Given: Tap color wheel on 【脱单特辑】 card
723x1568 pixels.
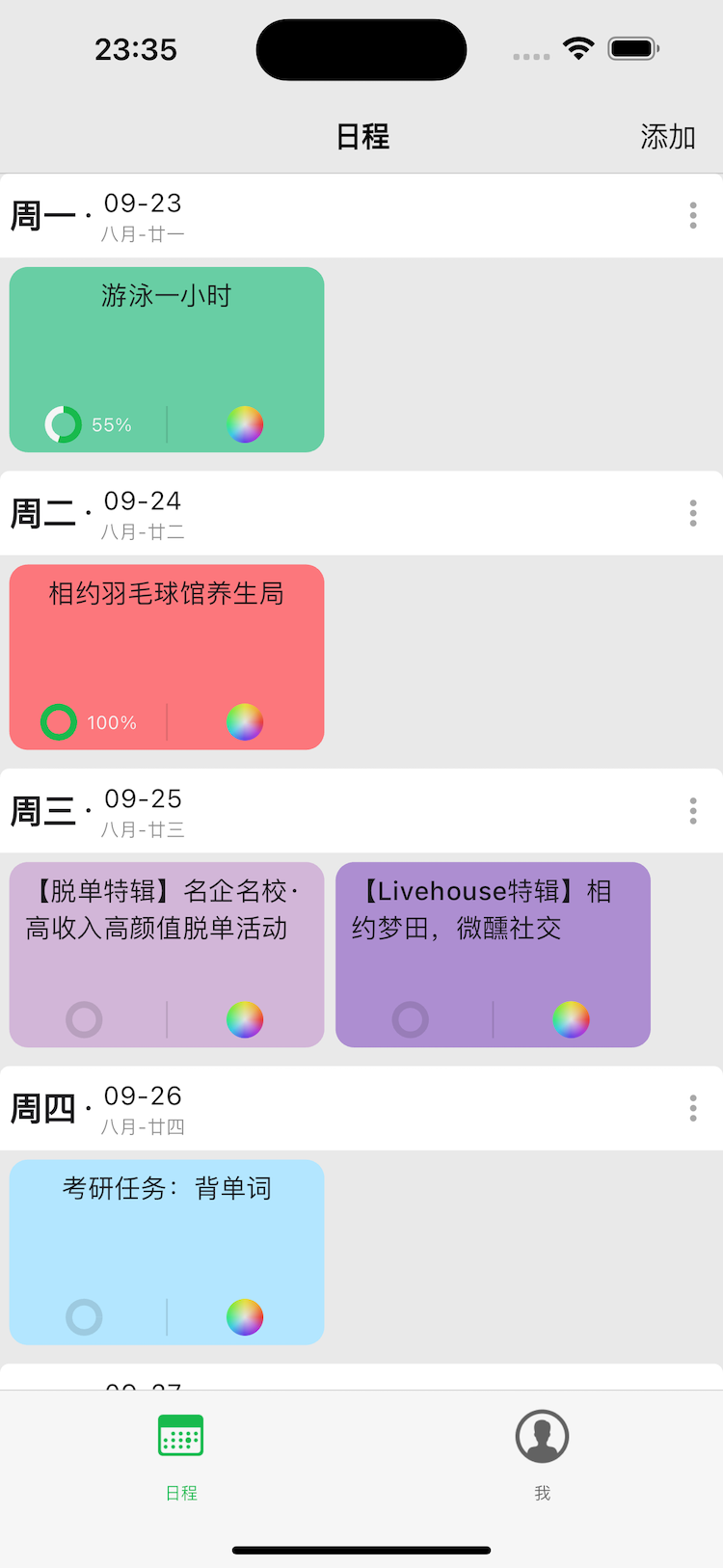Looking at the screenshot, I should 245,1019.
